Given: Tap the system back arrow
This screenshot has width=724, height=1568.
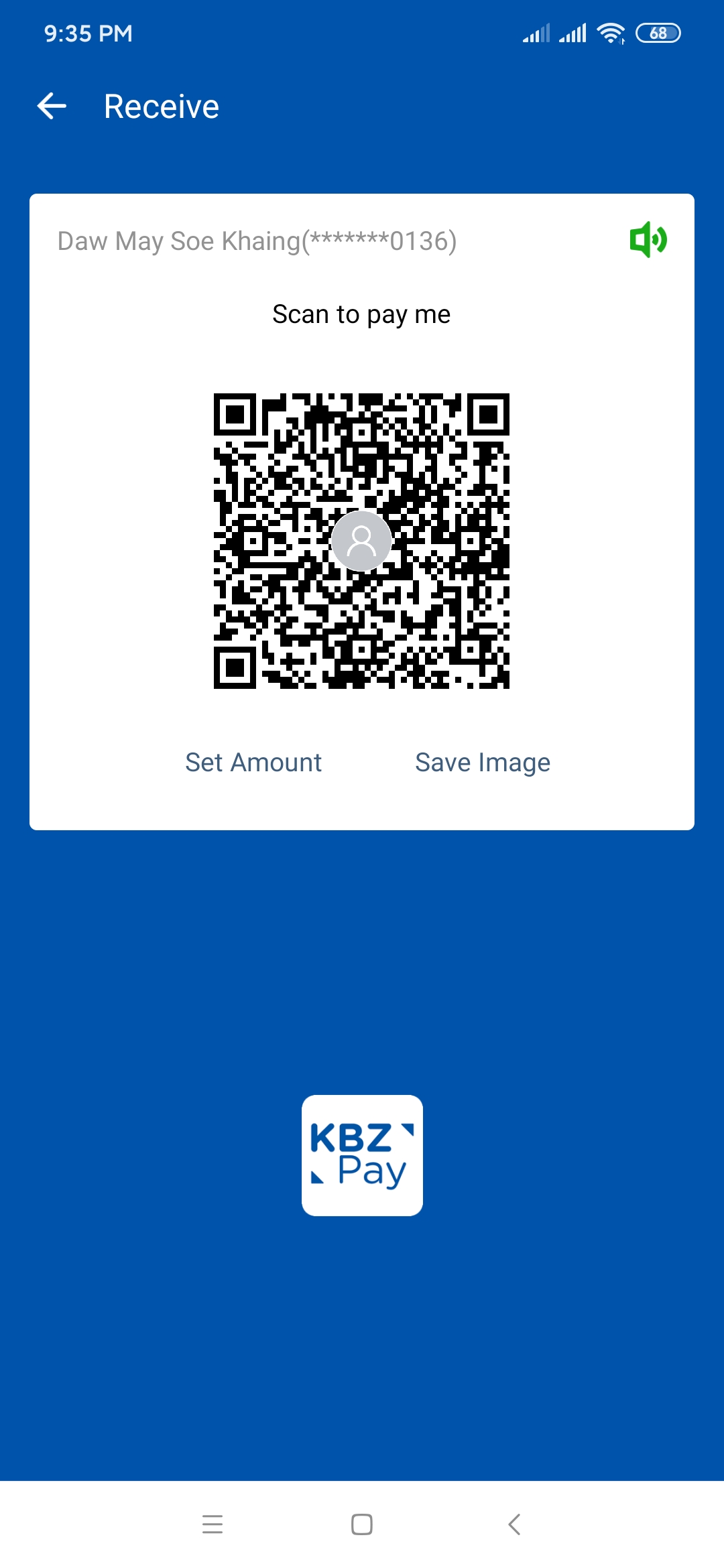Looking at the screenshot, I should point(514,1524).
